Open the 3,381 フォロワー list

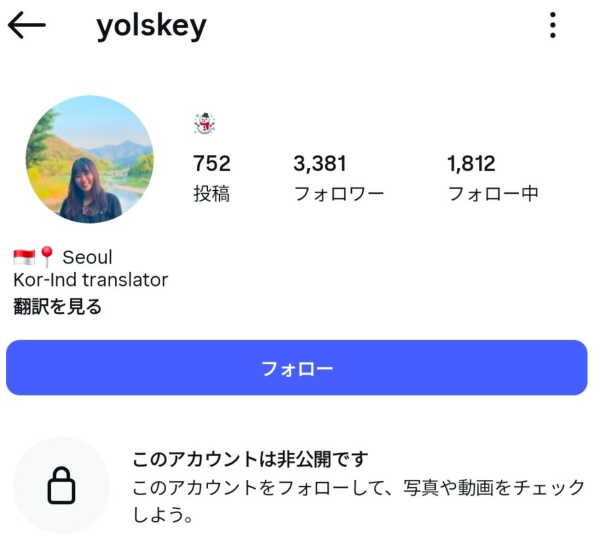click(x=338, y=178)
